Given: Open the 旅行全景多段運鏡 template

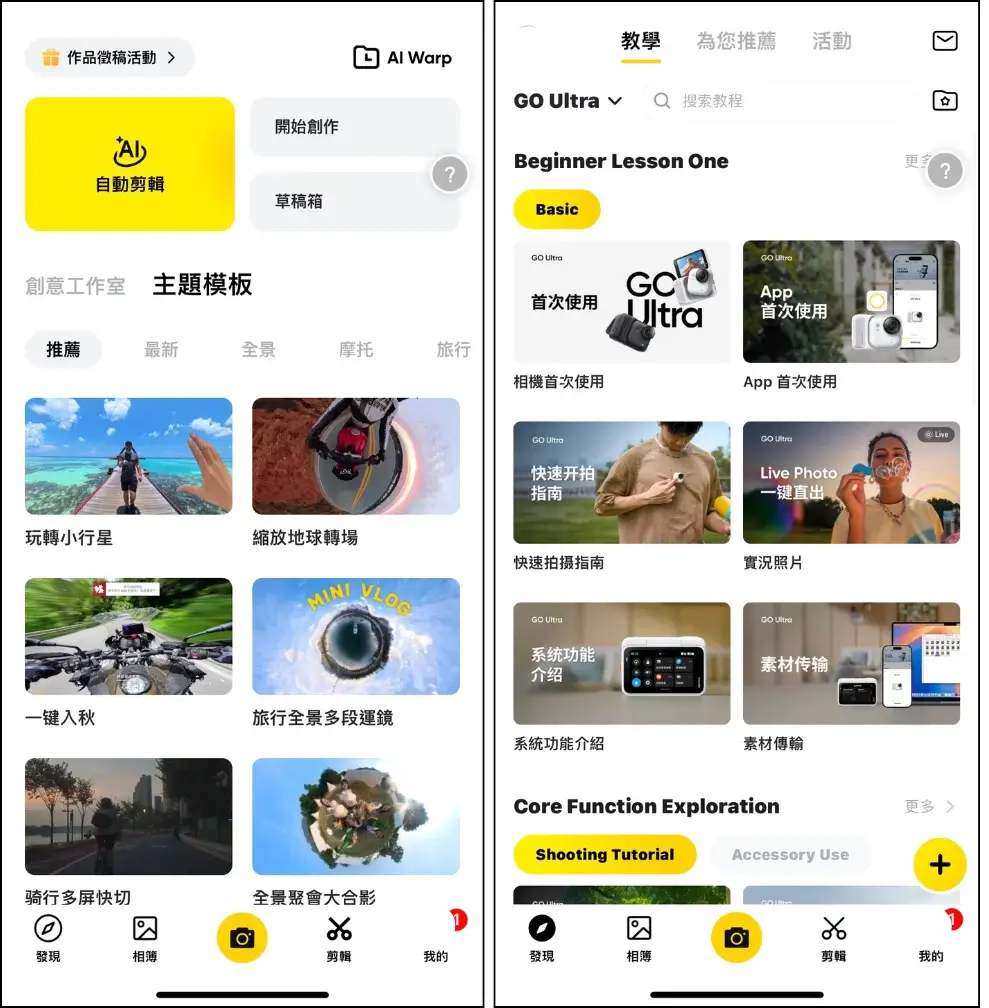Looking at the screenshot, I should coord(355,636).
